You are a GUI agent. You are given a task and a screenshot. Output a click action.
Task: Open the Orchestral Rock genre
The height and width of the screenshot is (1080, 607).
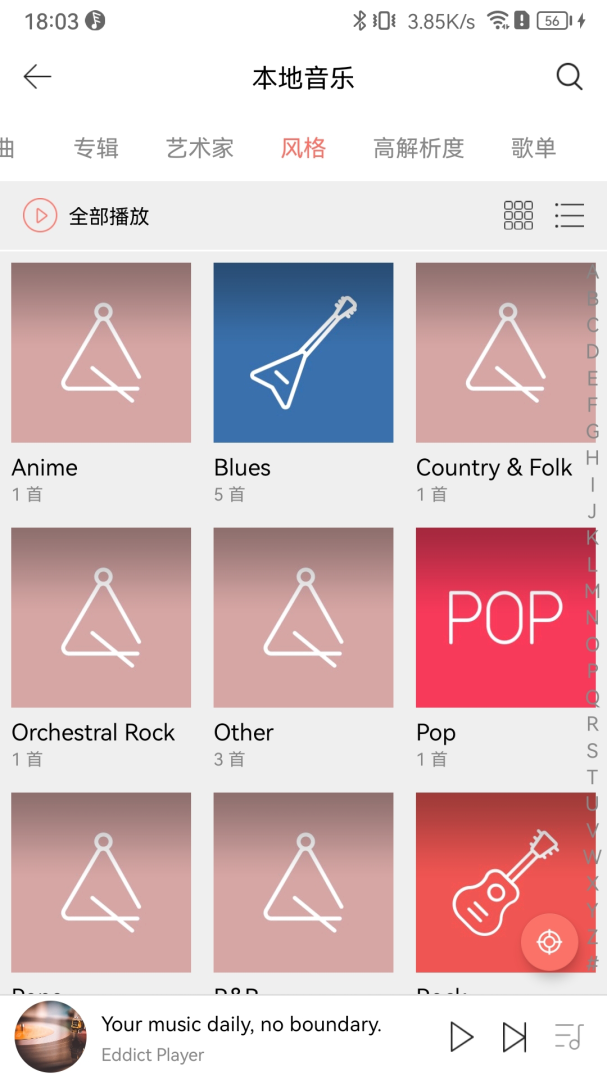tap(101, 617)
